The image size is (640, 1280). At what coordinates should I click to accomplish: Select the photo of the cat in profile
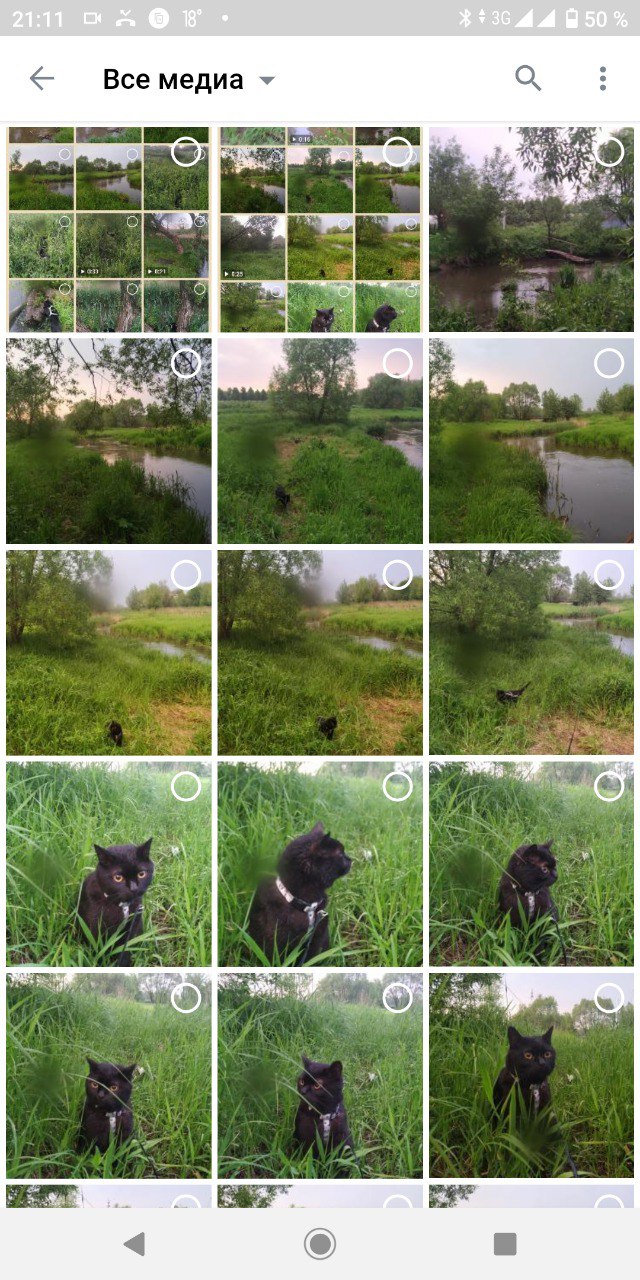(x=397, y=787)
